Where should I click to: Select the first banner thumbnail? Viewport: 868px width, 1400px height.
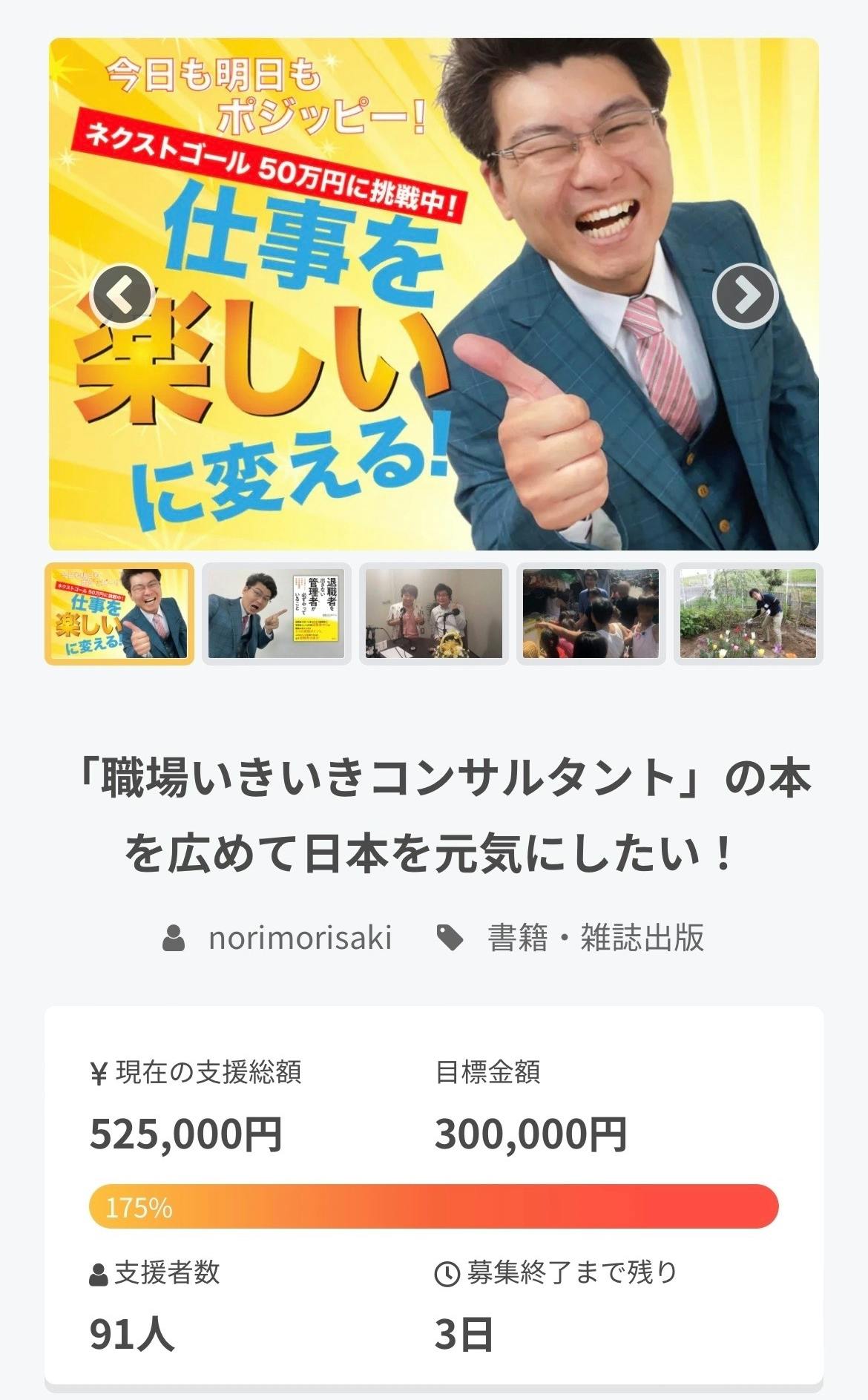tap(119, 614)
